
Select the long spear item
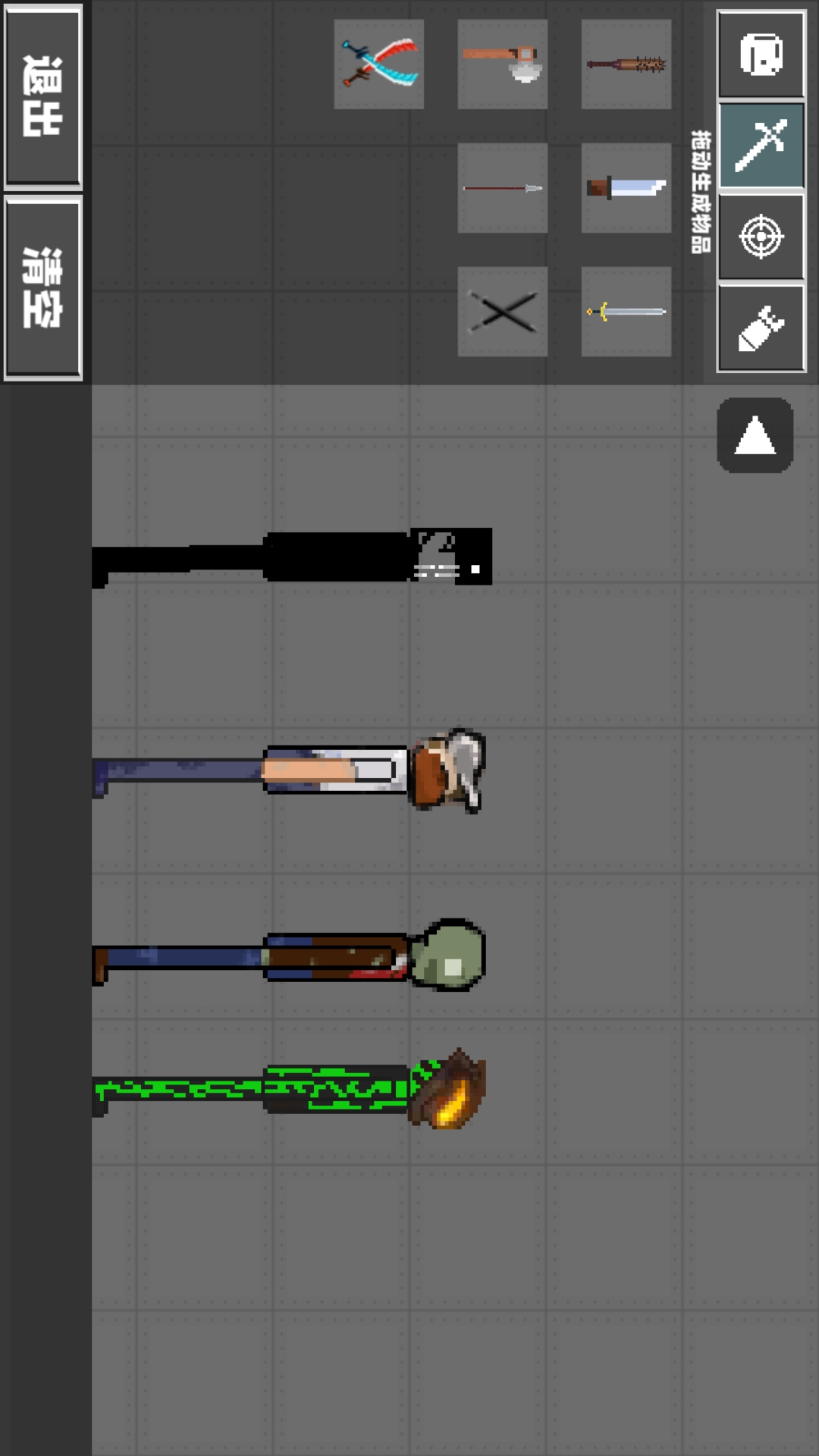pyautogui.click(x=502, y=188)
